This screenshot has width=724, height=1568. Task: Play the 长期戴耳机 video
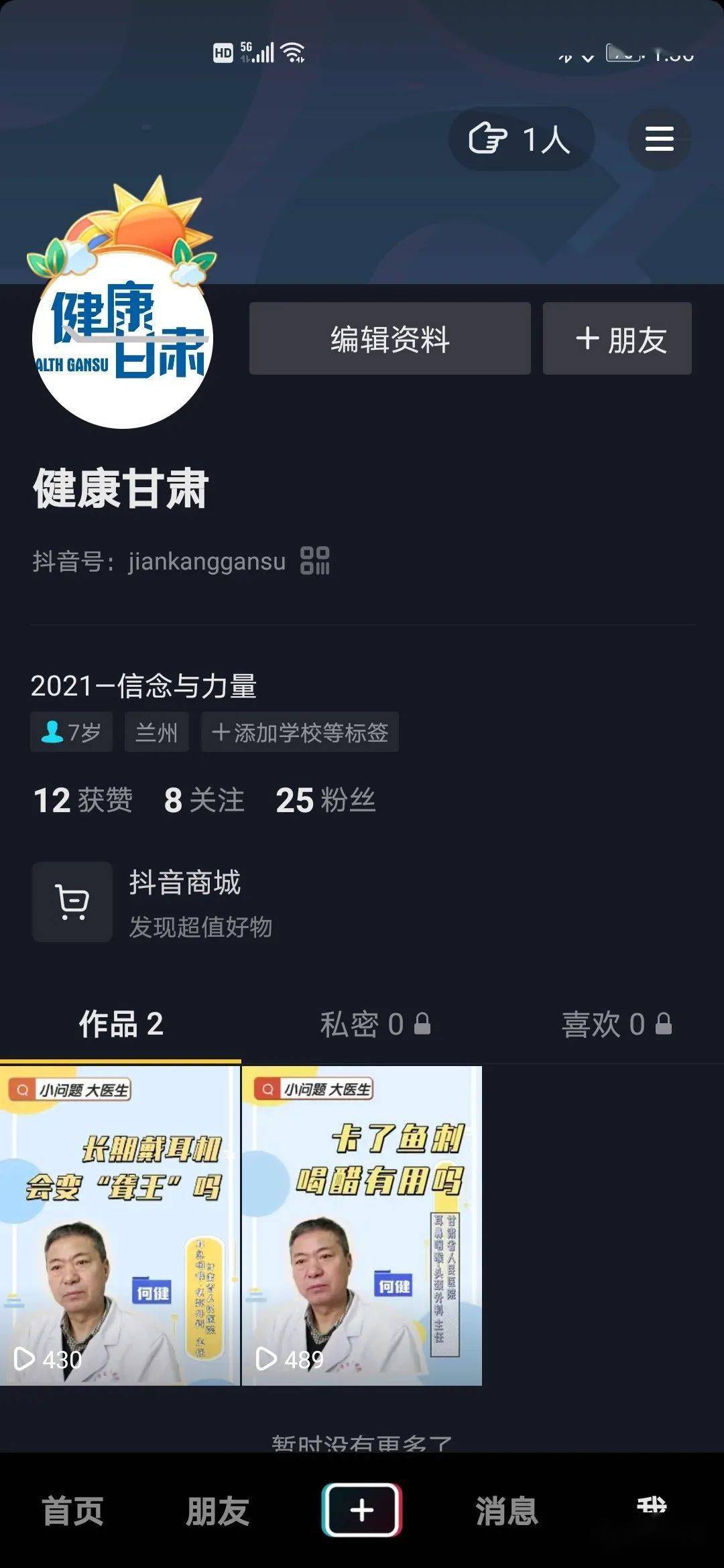click(x=120, y=1226)
